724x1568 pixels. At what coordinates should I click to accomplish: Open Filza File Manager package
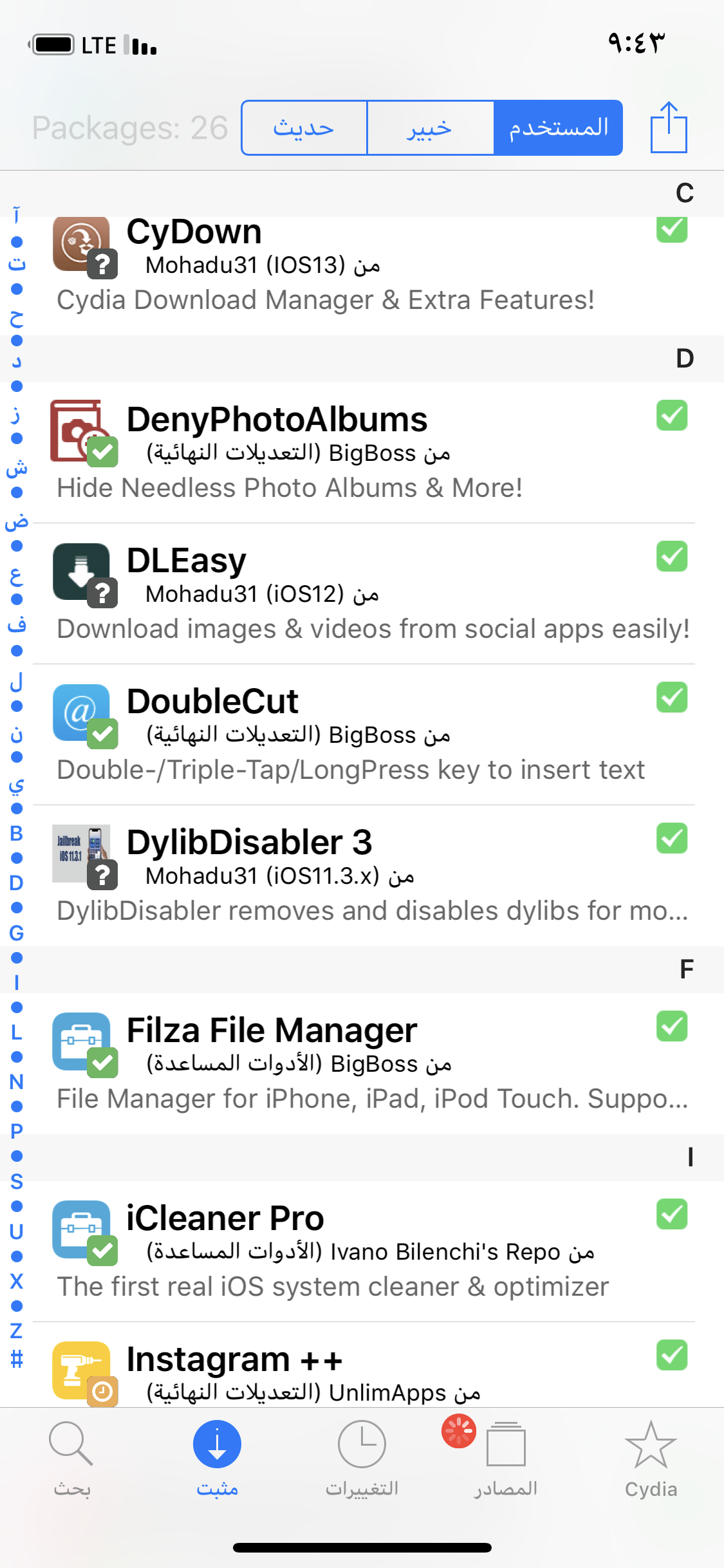coord(360,1063)
